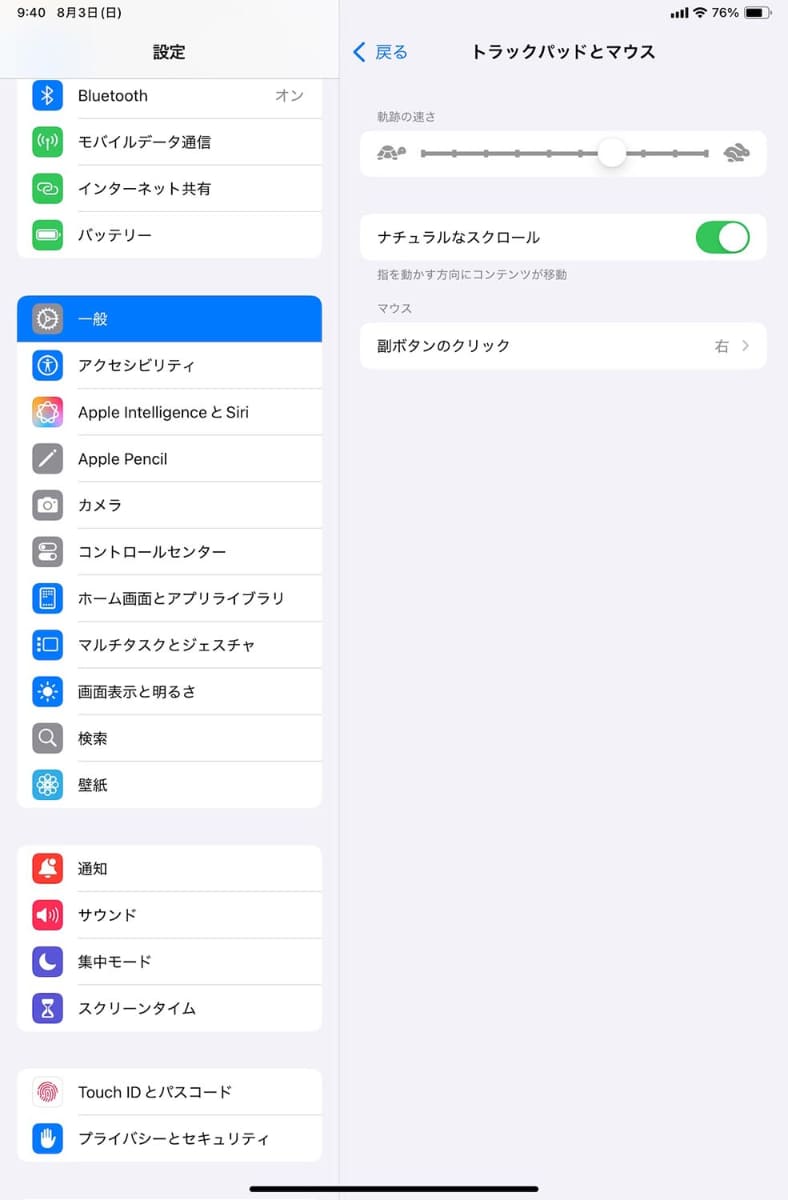This screenshot has height=1200, width=788.
Task: Open インターネット共有 via its green link icon
Action: click(47, 188)
